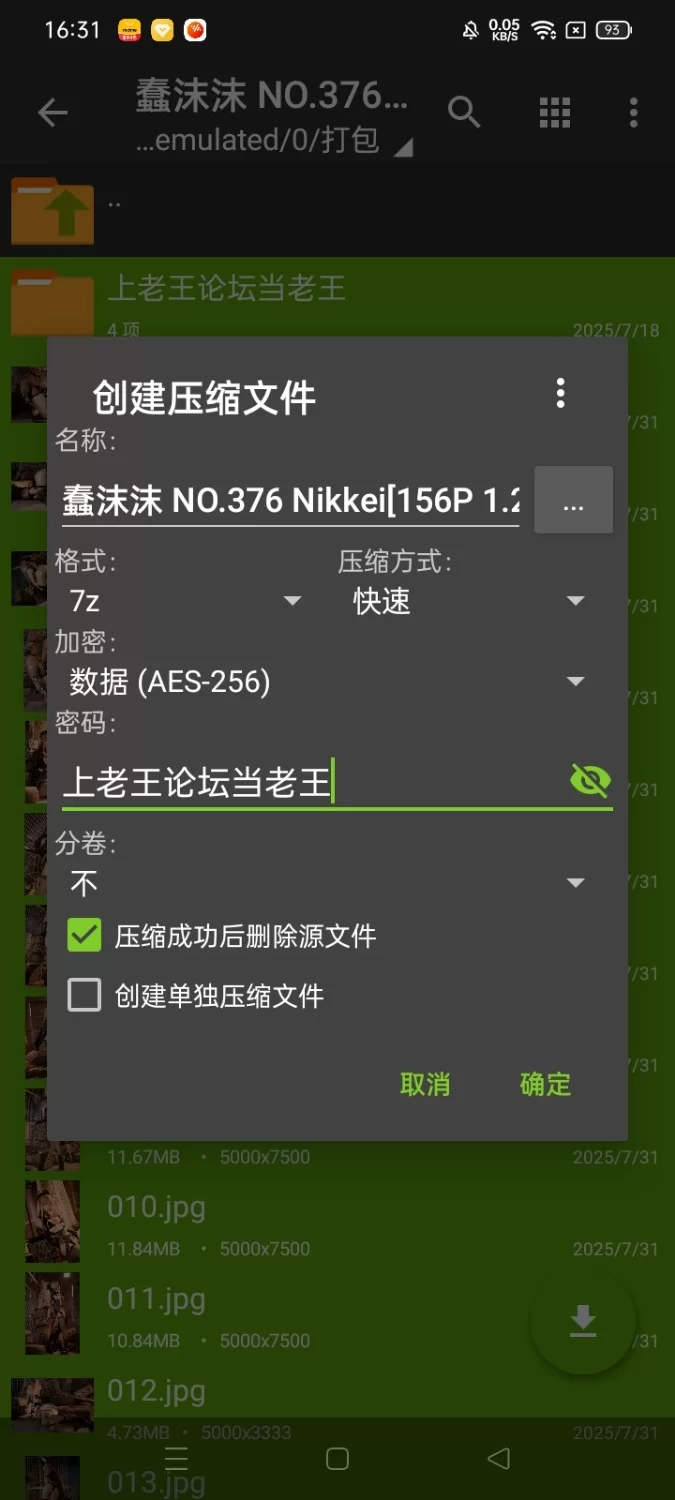Edit the archive name field
This screenshot has height=1500, width=675.
click(290, 500)
